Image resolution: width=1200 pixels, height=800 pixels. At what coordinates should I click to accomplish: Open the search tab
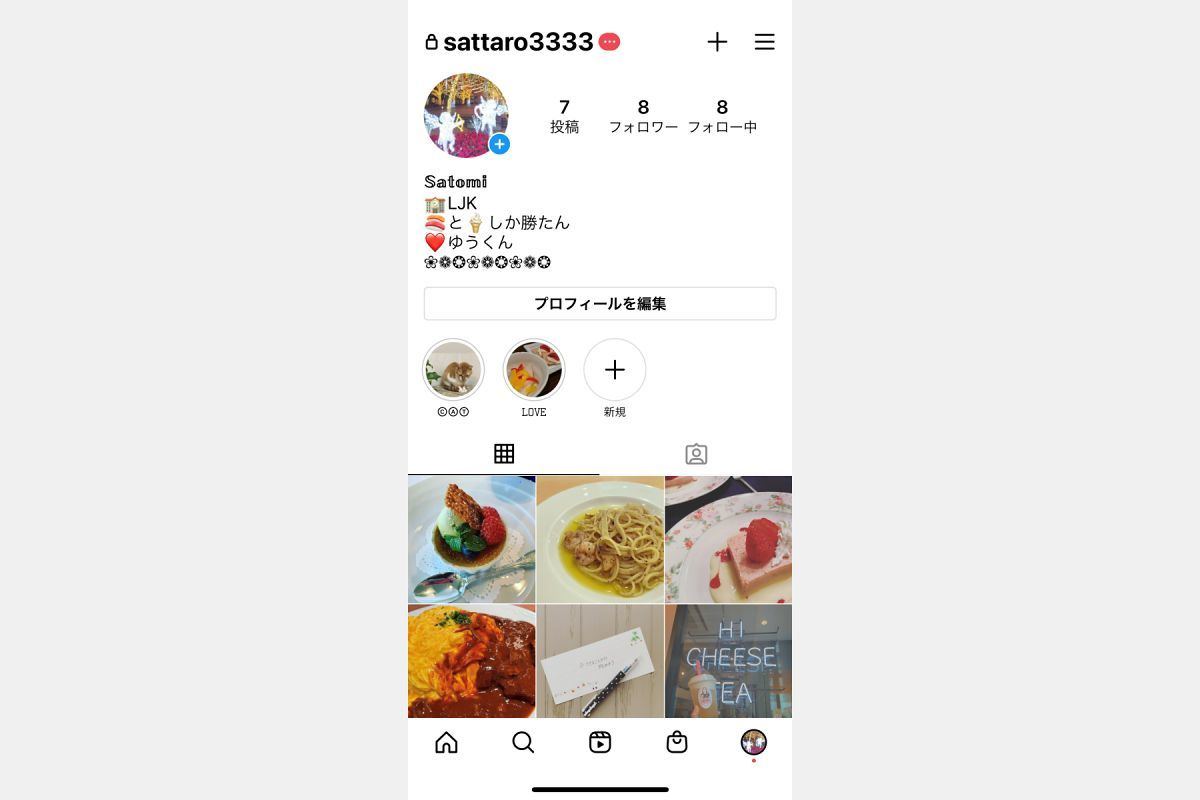[523, 742]
